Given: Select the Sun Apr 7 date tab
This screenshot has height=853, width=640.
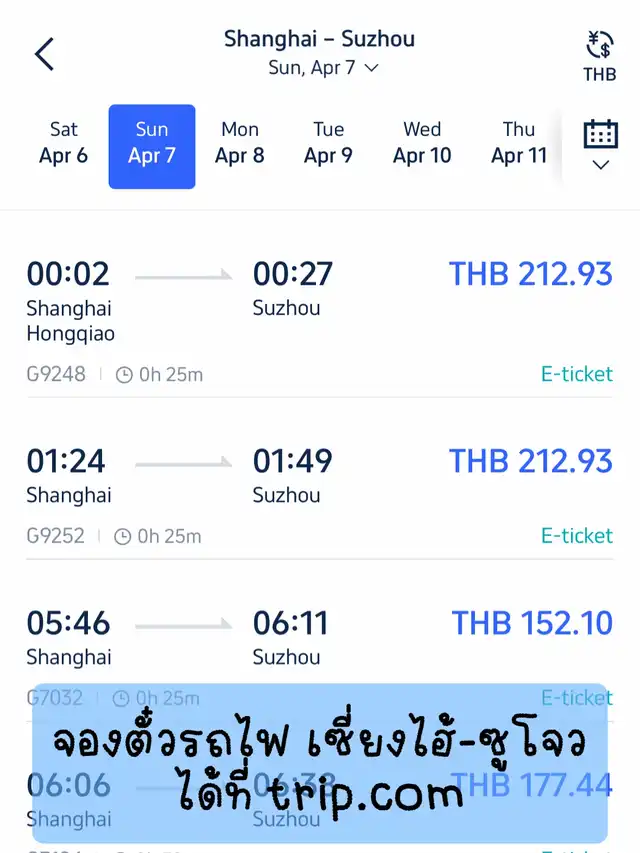Looking at the screenshot, I should [x=152, y=146].
